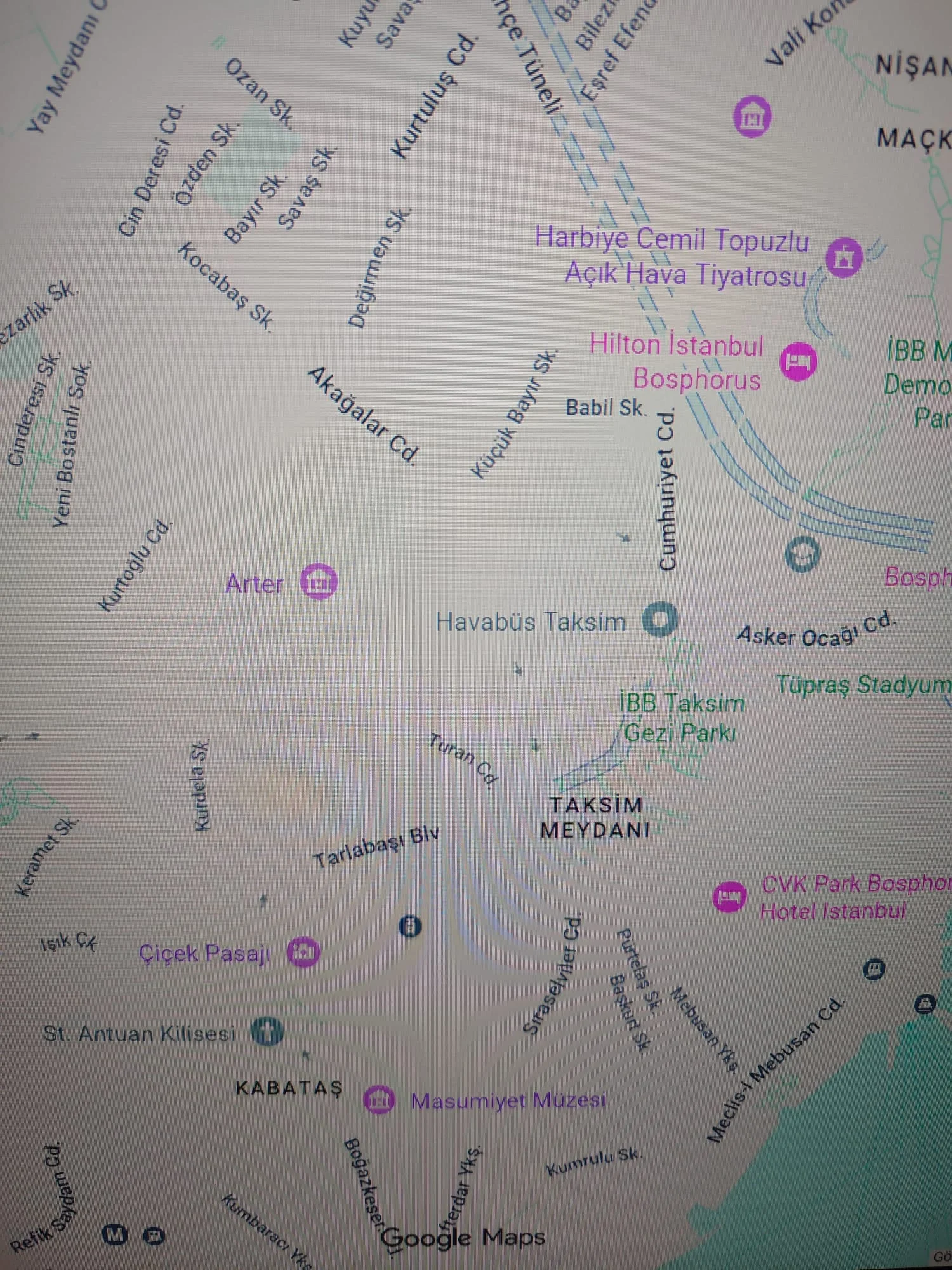
Task: Open the St. Antuan Kilisesi church pin
Action: (x=267, y=1031)
